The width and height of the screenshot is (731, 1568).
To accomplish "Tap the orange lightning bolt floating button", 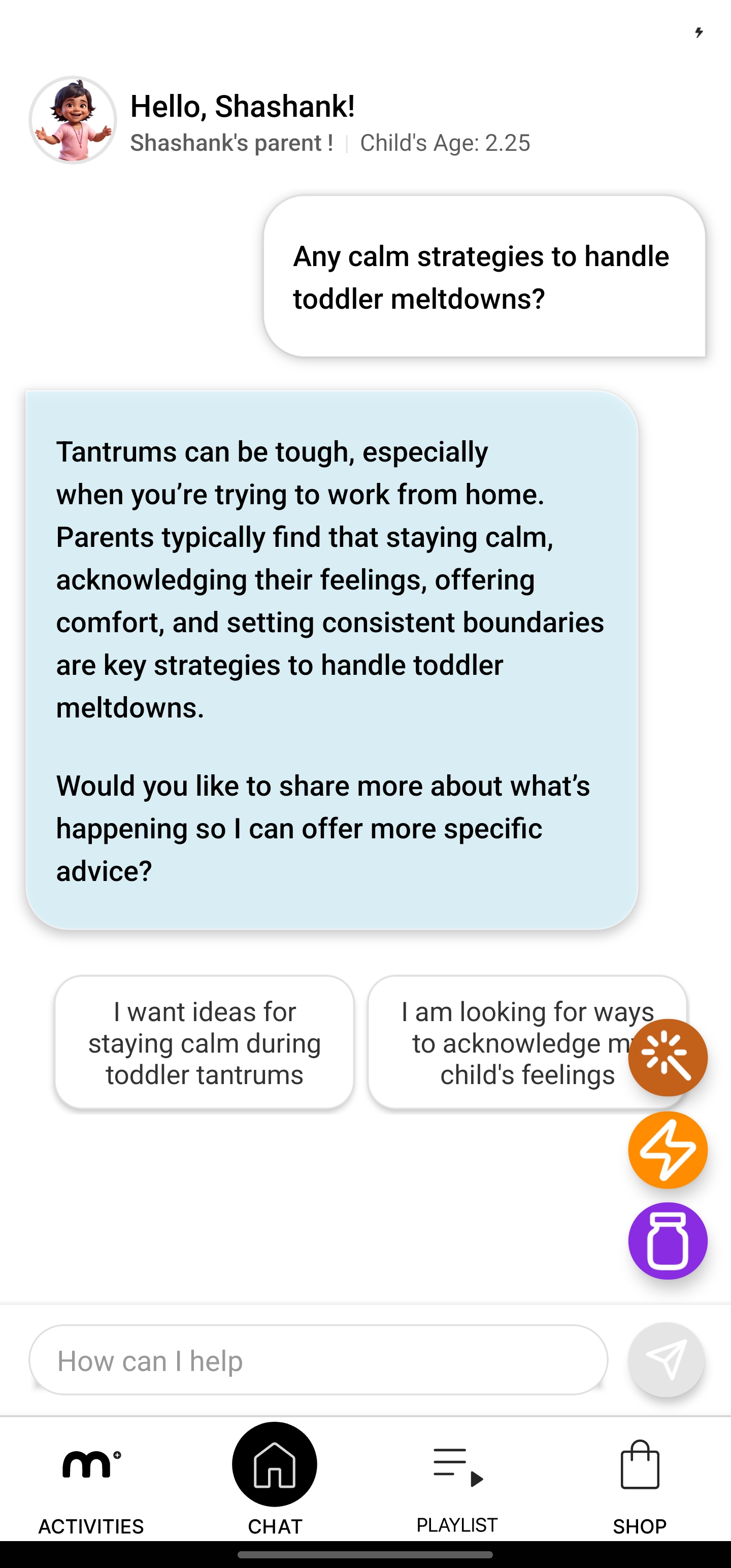I will coord(667,1150).
